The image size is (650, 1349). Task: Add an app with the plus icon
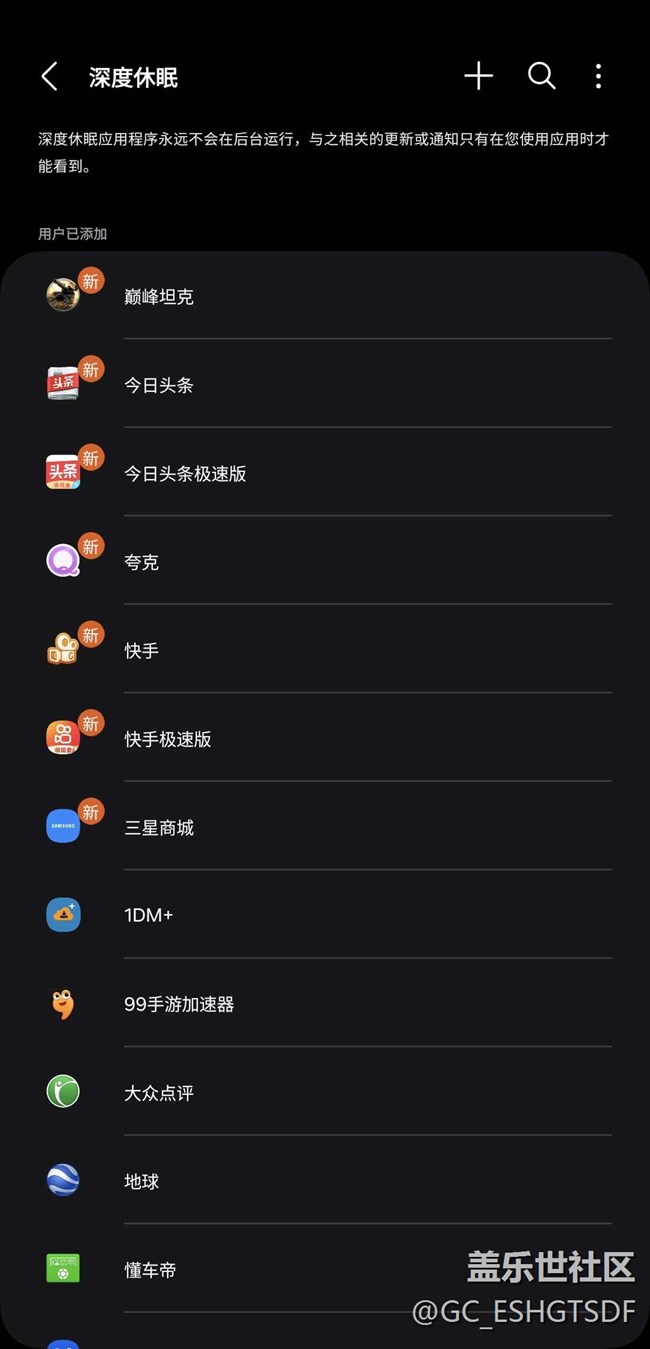point(479,76)
